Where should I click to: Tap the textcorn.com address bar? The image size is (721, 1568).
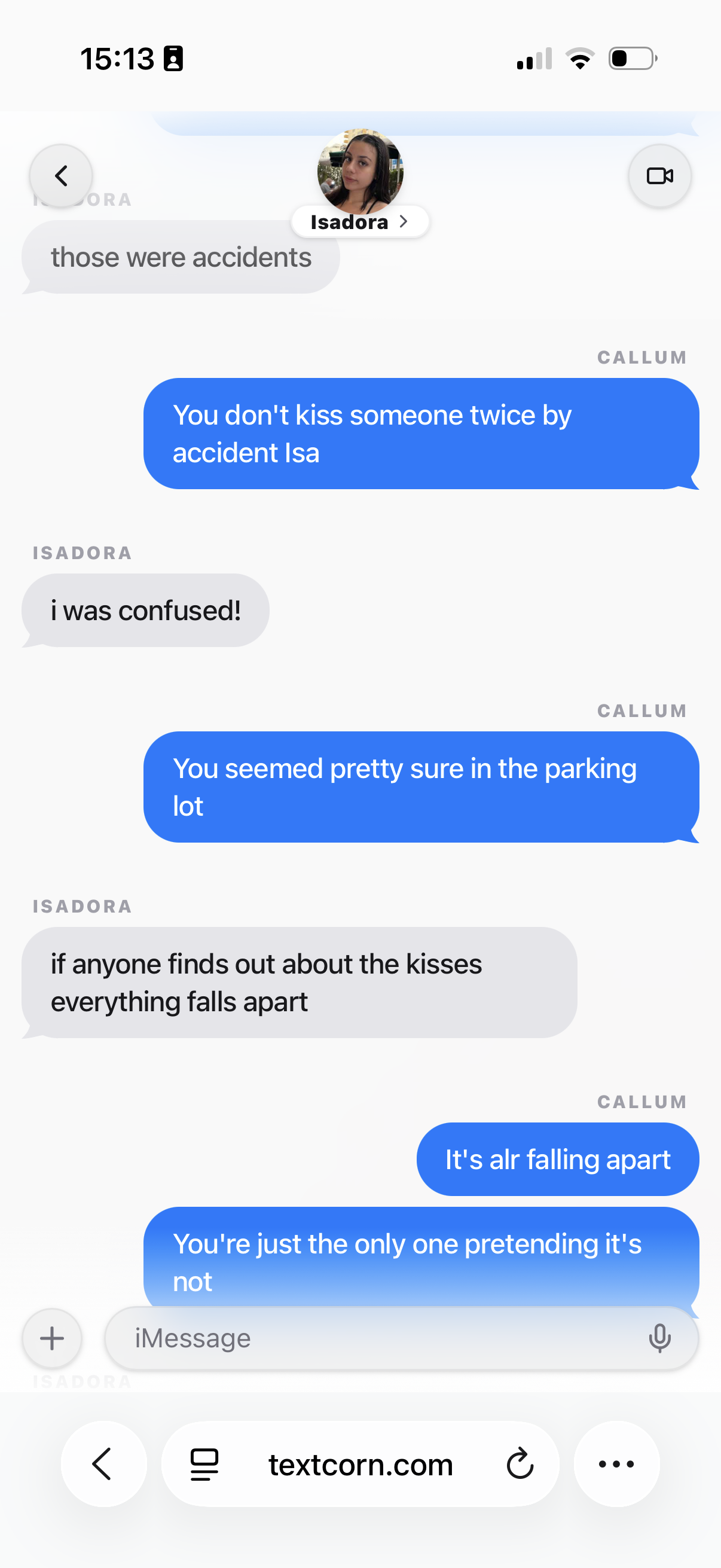click(360, 1464)
